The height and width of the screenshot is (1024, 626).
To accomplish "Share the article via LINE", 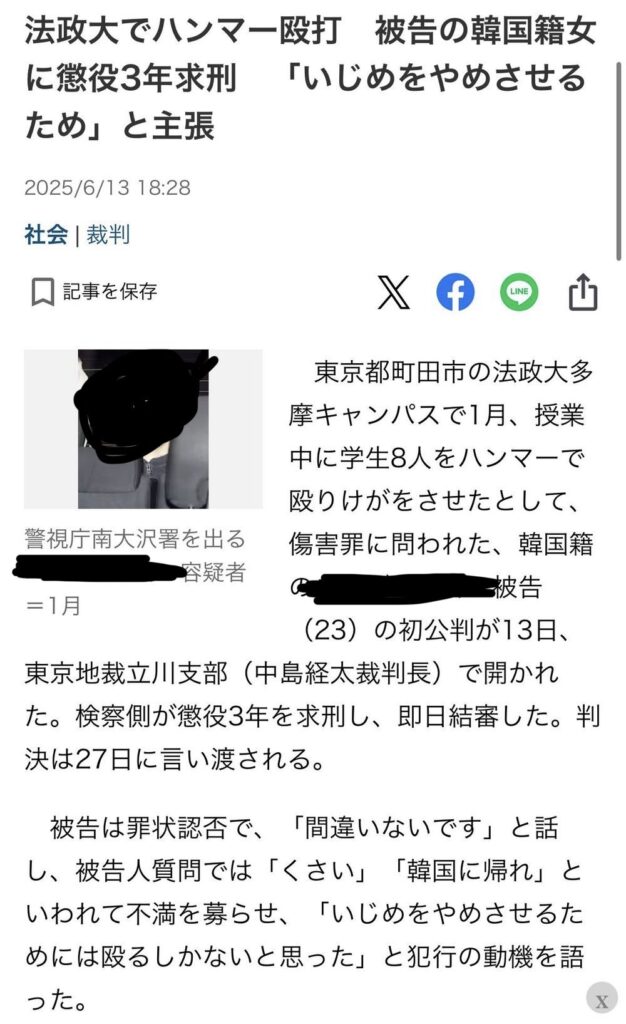I will click(x=519, y=292).
